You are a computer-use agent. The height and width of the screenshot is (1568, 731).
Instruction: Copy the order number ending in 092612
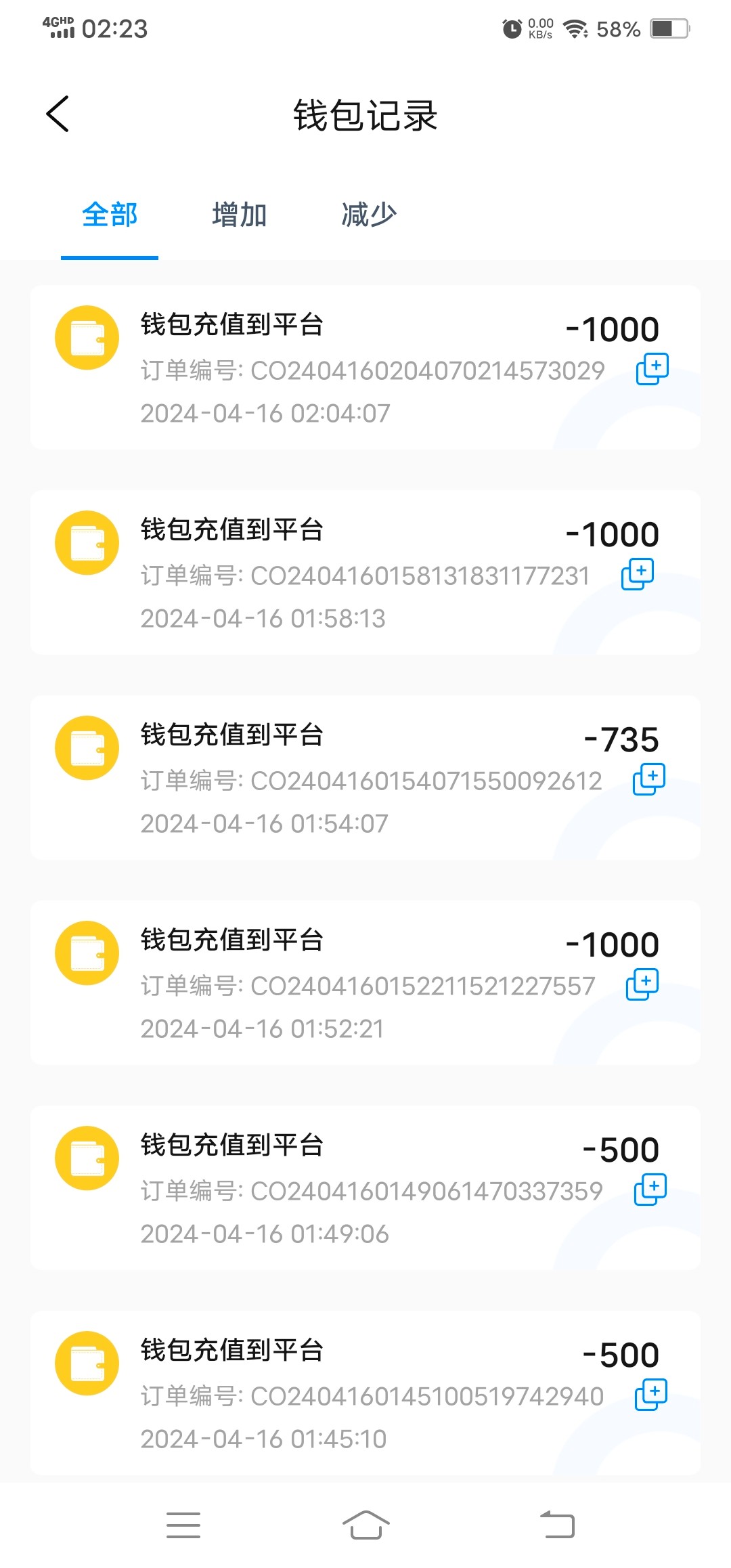pos(649,779)
